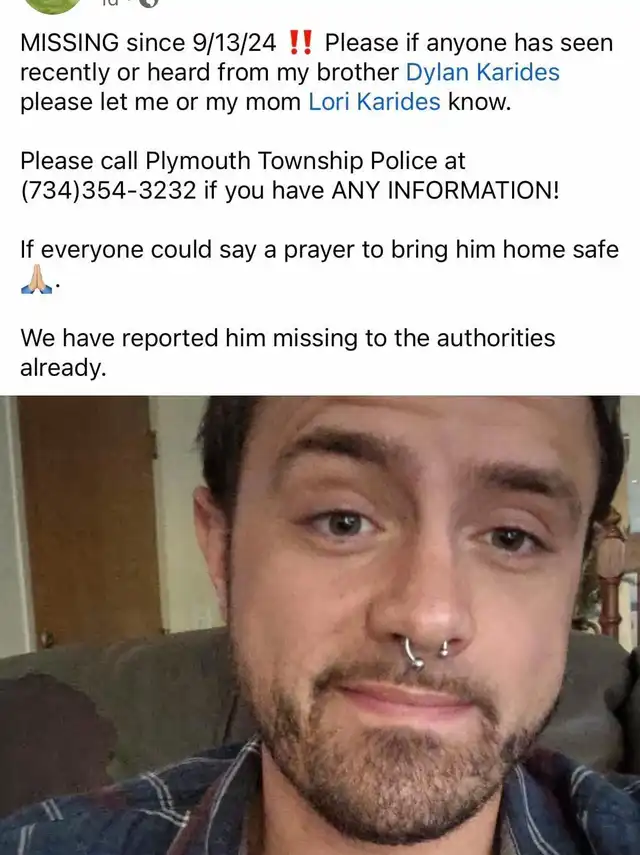Screen dimensions: 640x855
Task: Open Lori Karides' tagged profile link
Action: point(374,102)
